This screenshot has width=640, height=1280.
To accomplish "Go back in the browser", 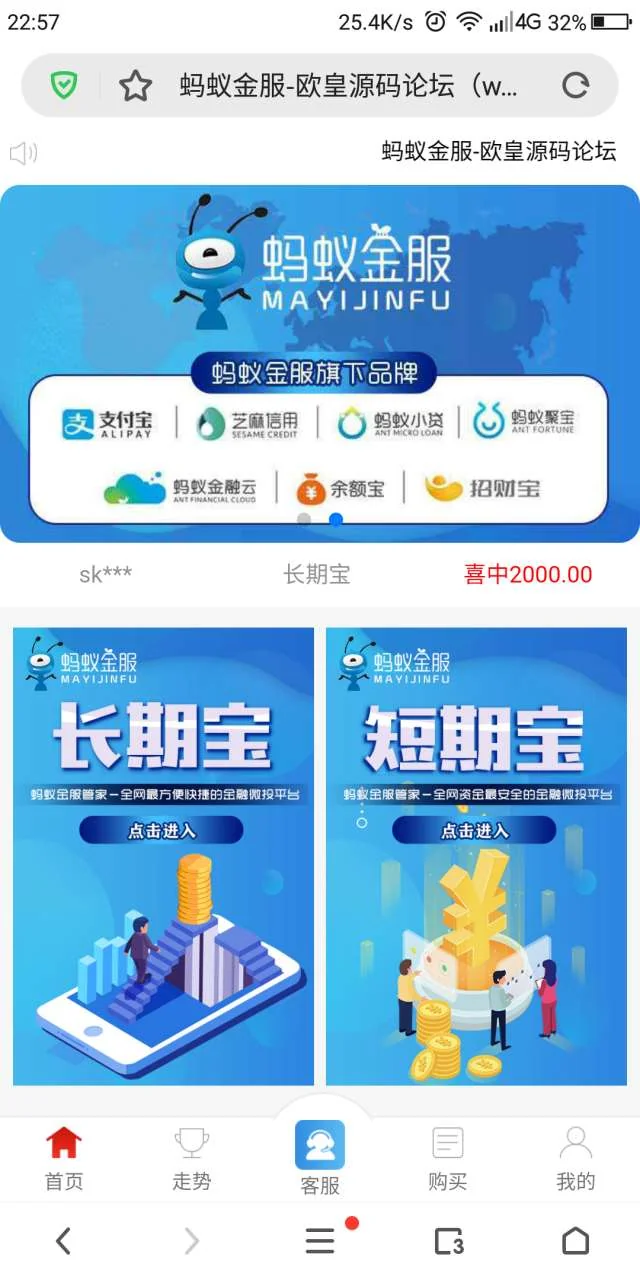I will point(63,1241).
